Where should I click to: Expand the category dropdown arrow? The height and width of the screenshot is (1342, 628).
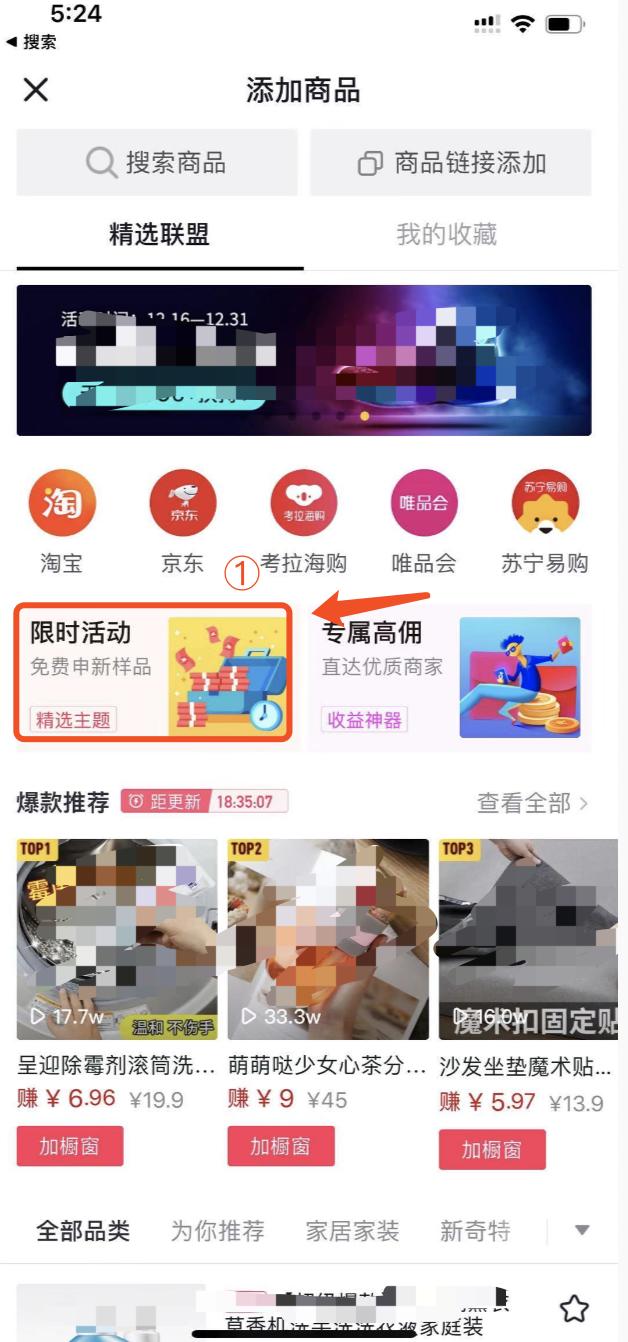pos(582,1231)
